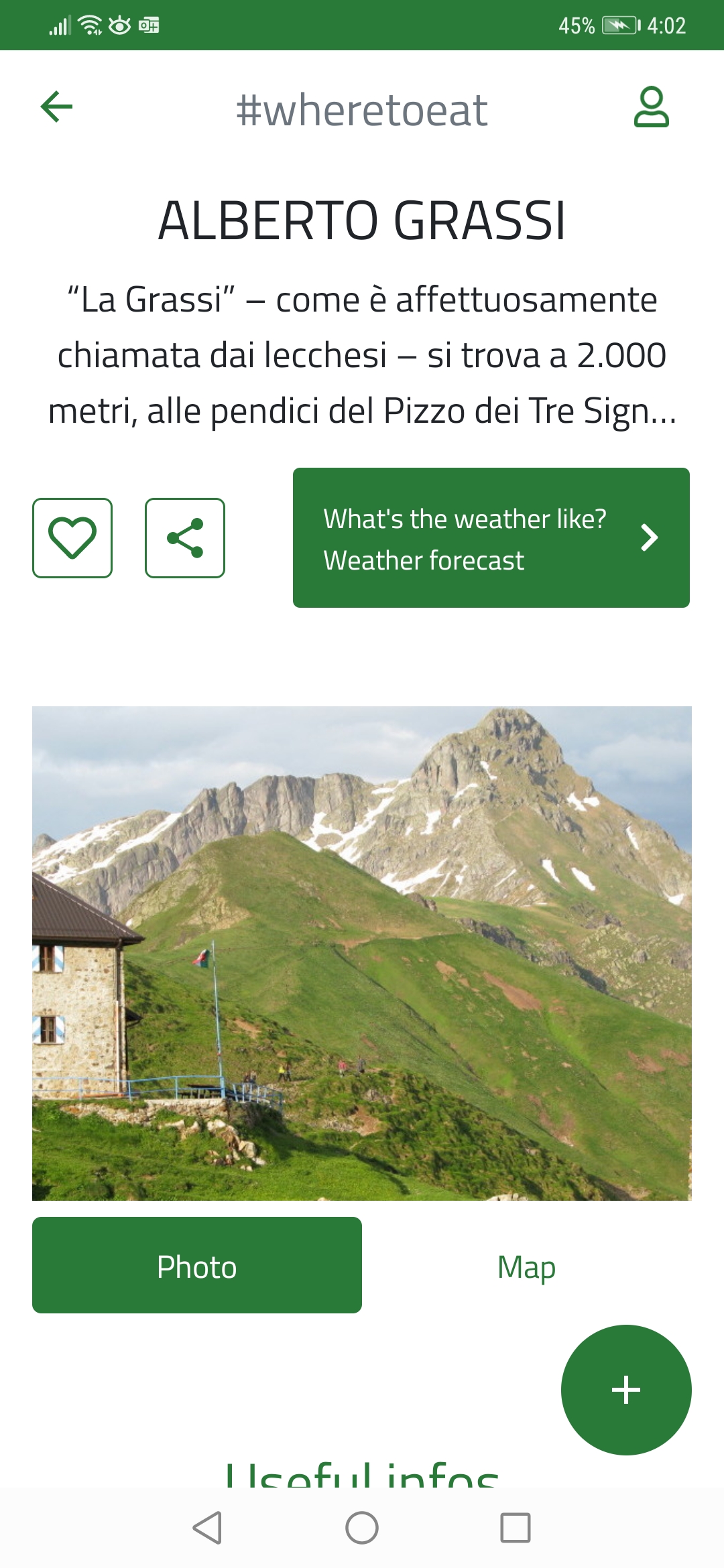
Task: Go to the system home screen
Action: click(362, 1528)
